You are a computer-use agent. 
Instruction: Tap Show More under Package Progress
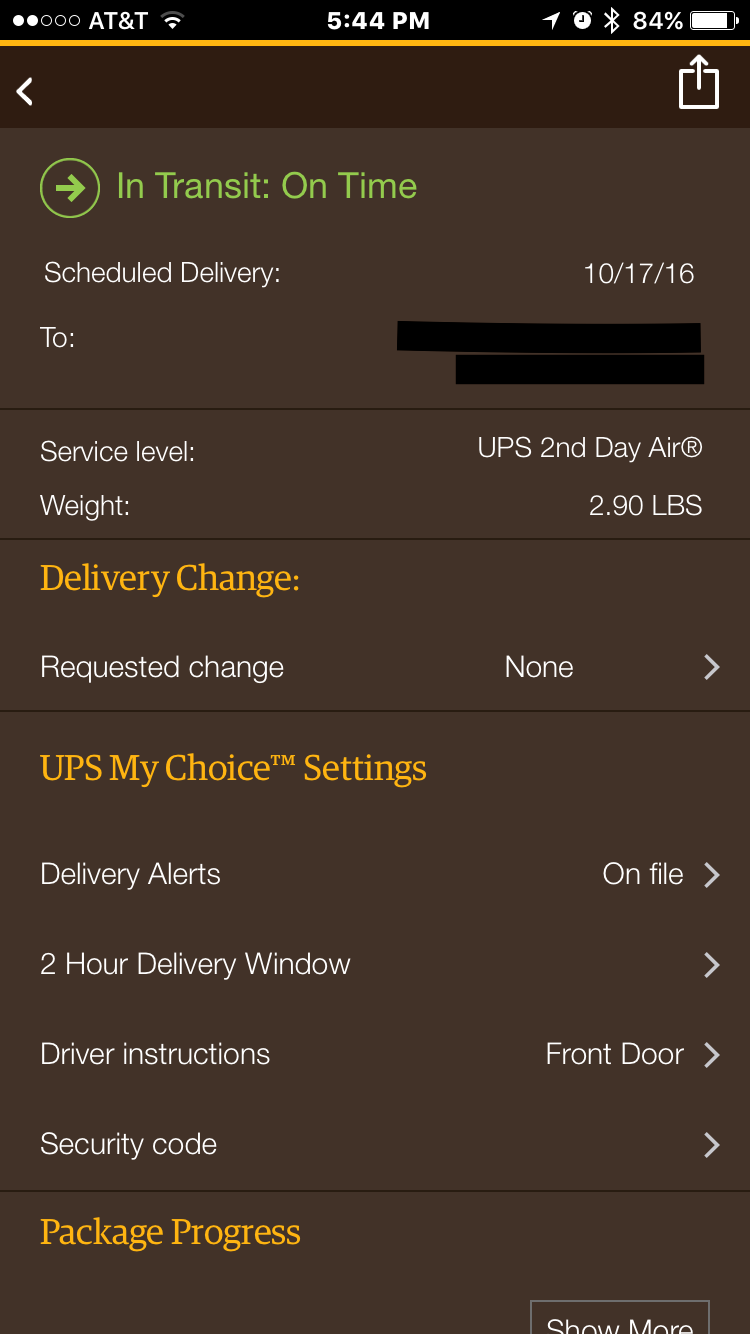(619, 1318)
